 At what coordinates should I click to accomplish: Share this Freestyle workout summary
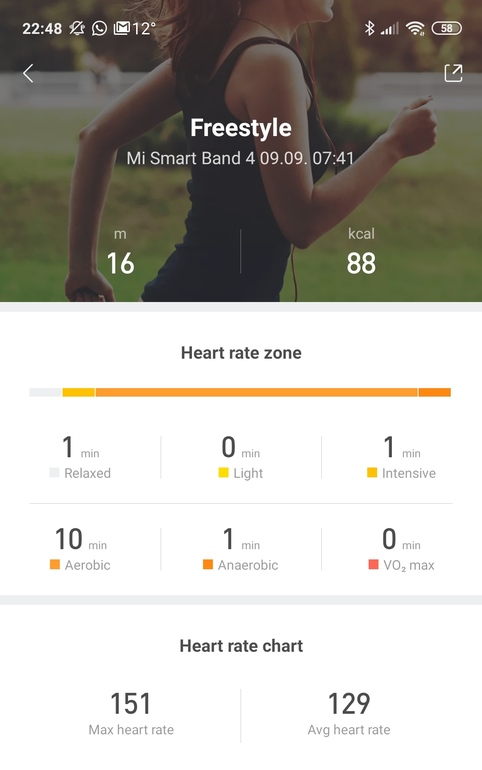click(x=453, y=73)
